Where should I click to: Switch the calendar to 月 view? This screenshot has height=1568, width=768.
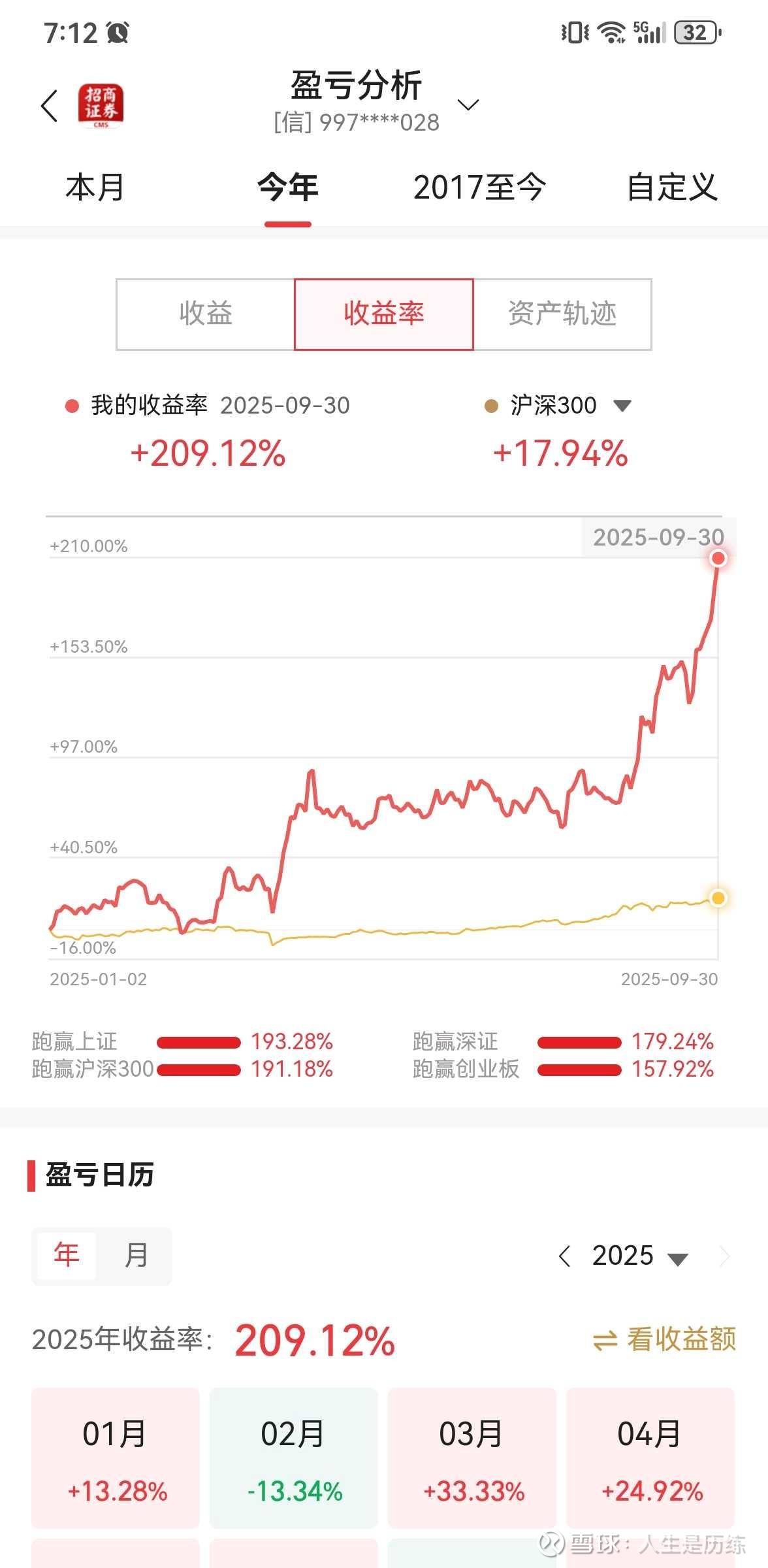(x=136, y=1255)
